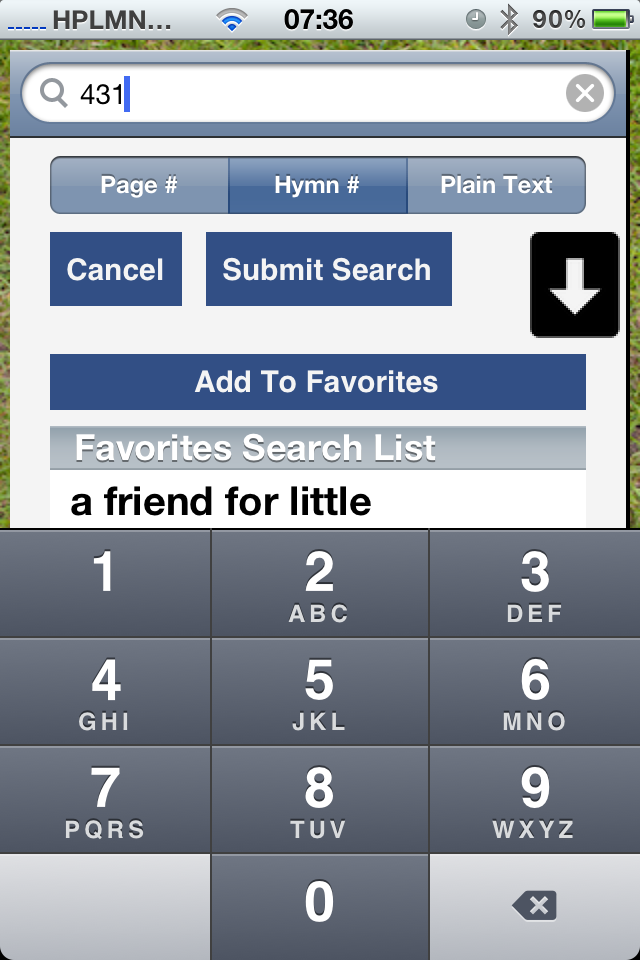Submit the search for 431
This screenshot has height=960, width=640.
(x=328, y=269)
